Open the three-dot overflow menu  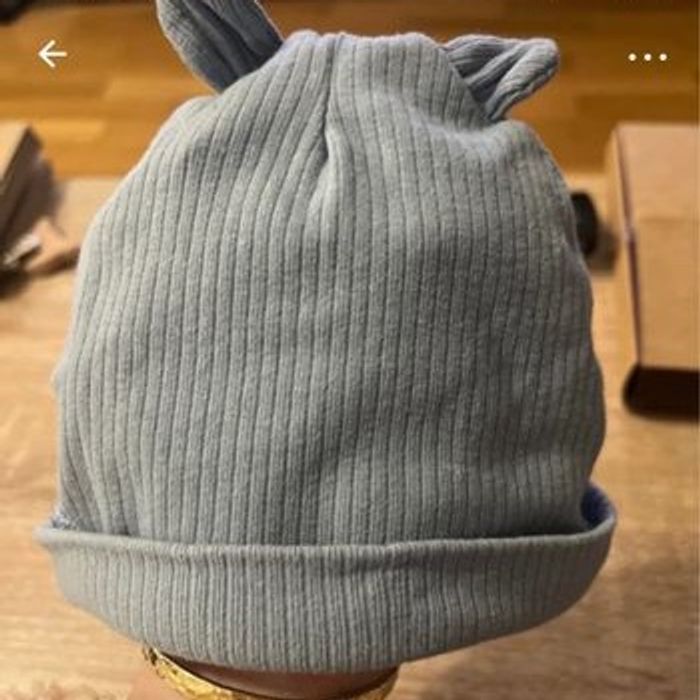pos(647,57)
